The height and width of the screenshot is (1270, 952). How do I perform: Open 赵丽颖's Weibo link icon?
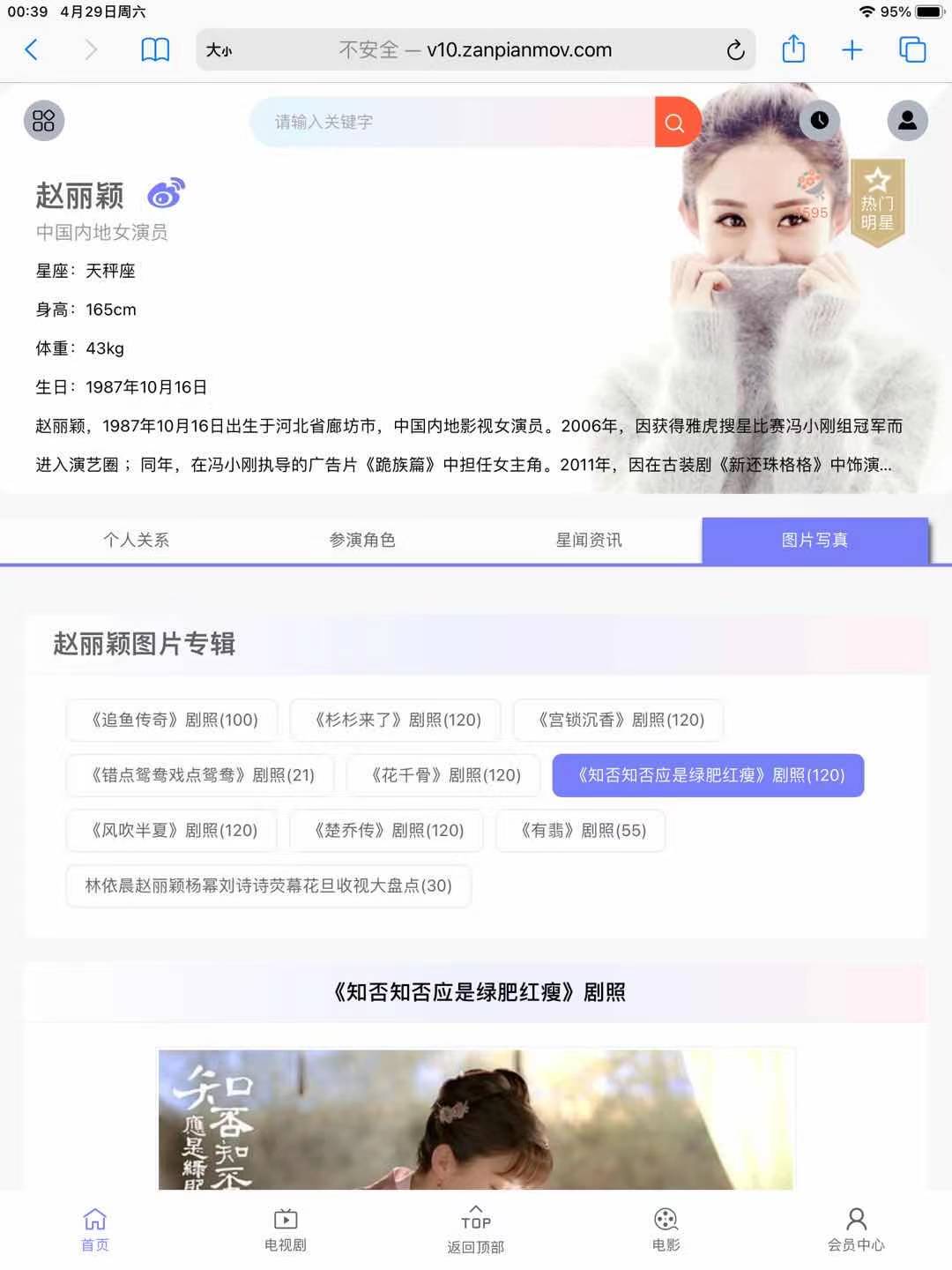pos(166,193)
